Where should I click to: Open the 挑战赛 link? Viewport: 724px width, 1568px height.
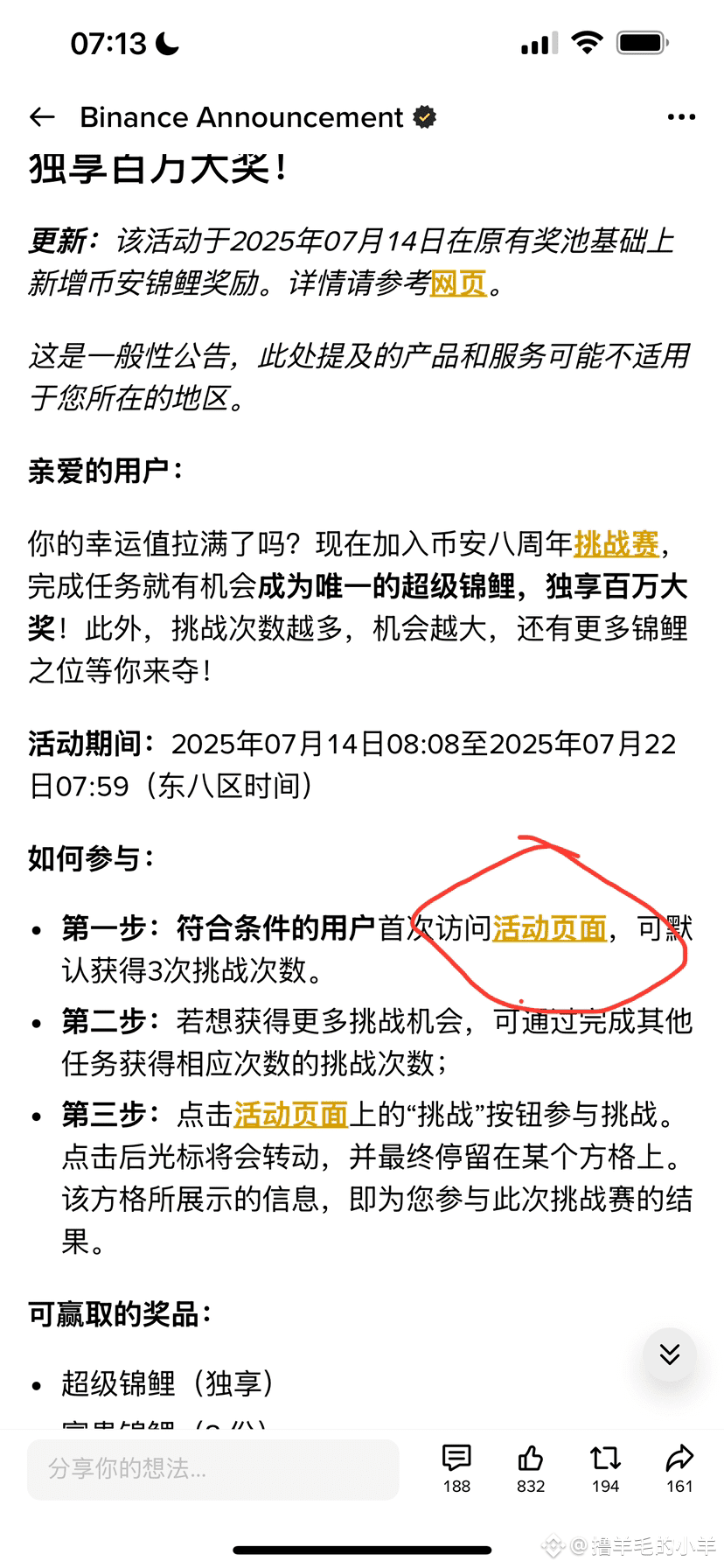616,544
